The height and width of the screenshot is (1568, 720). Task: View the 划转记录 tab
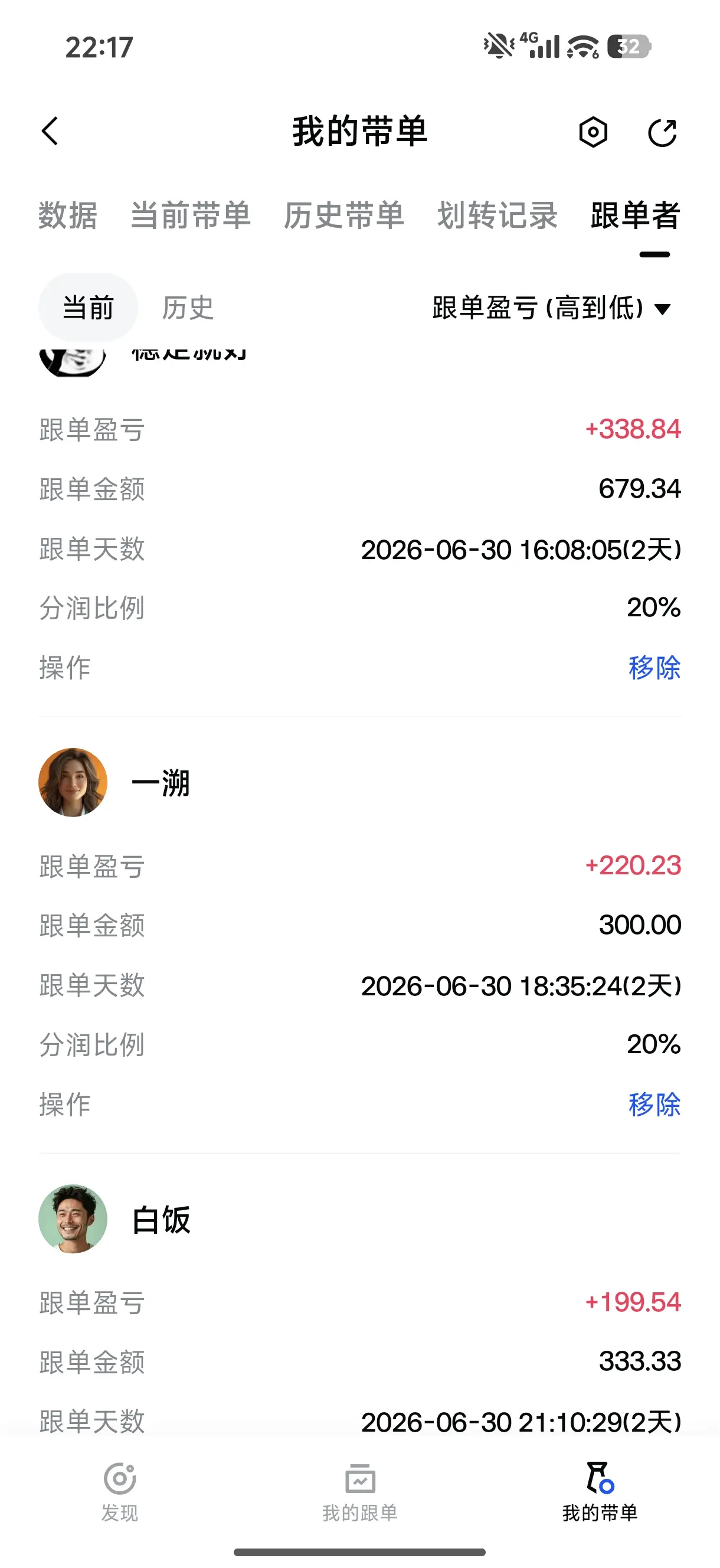tap(498, 215)
